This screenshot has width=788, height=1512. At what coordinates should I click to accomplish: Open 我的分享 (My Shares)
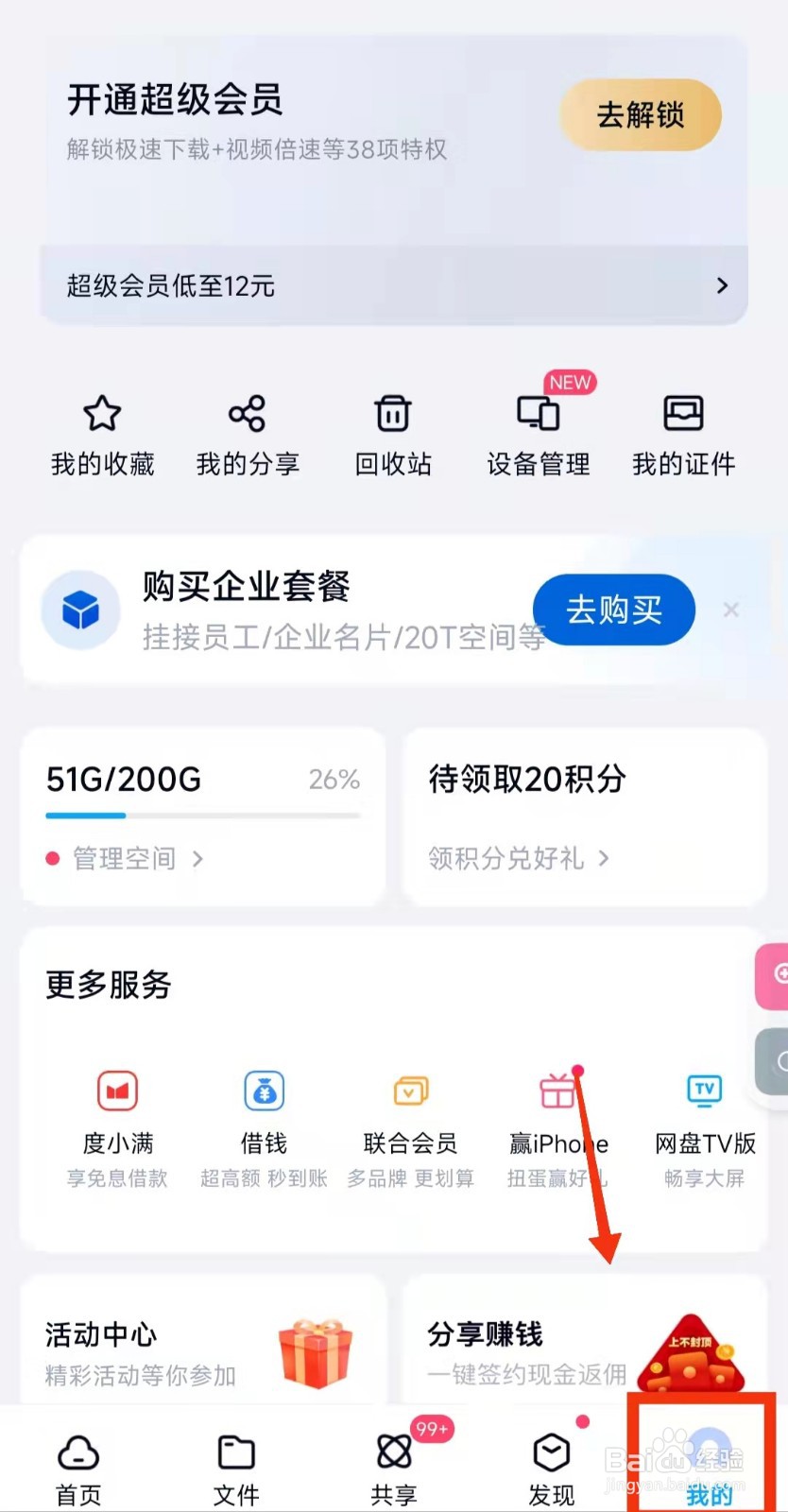pyautogui.click(x=248, y=433)
